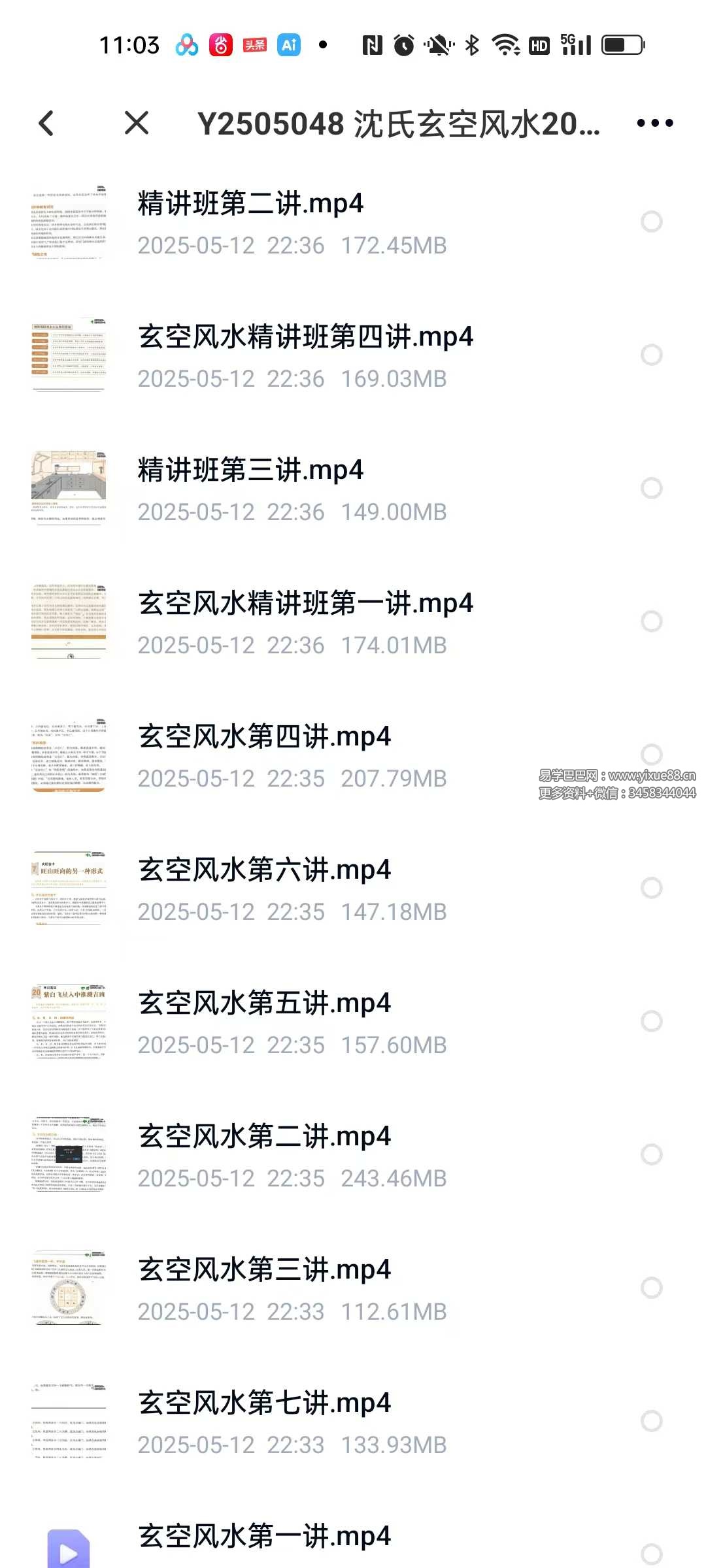
Task: Select checkbox for 玄空风水精讲班第四讲.mp4
Action: pos(652,355)
